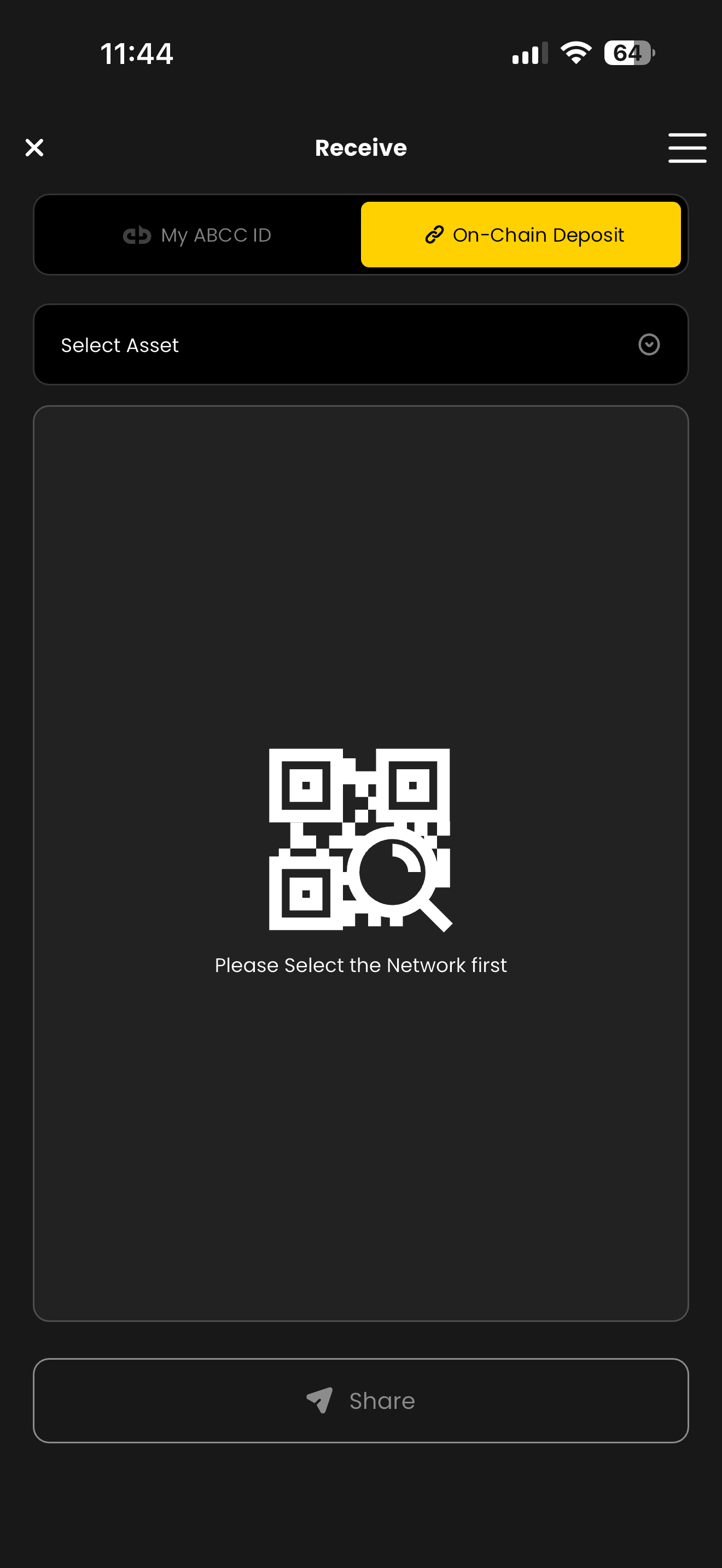The height and width of the screenshot is (1568, 722).
Task: Expand the Select Asset dropdown
Action: click(x=360, y=344)
